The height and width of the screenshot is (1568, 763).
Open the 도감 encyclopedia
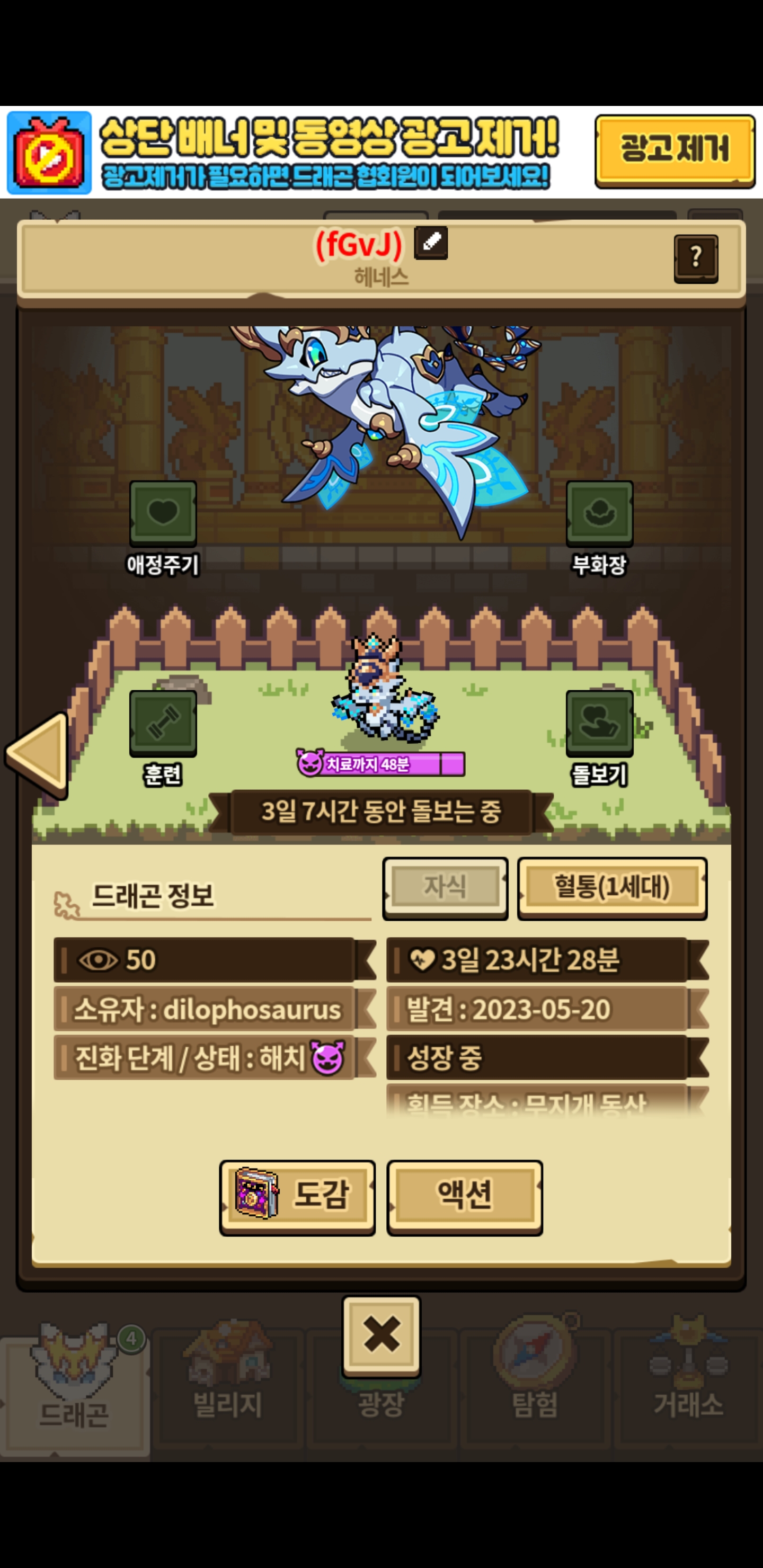[297, 1196]
